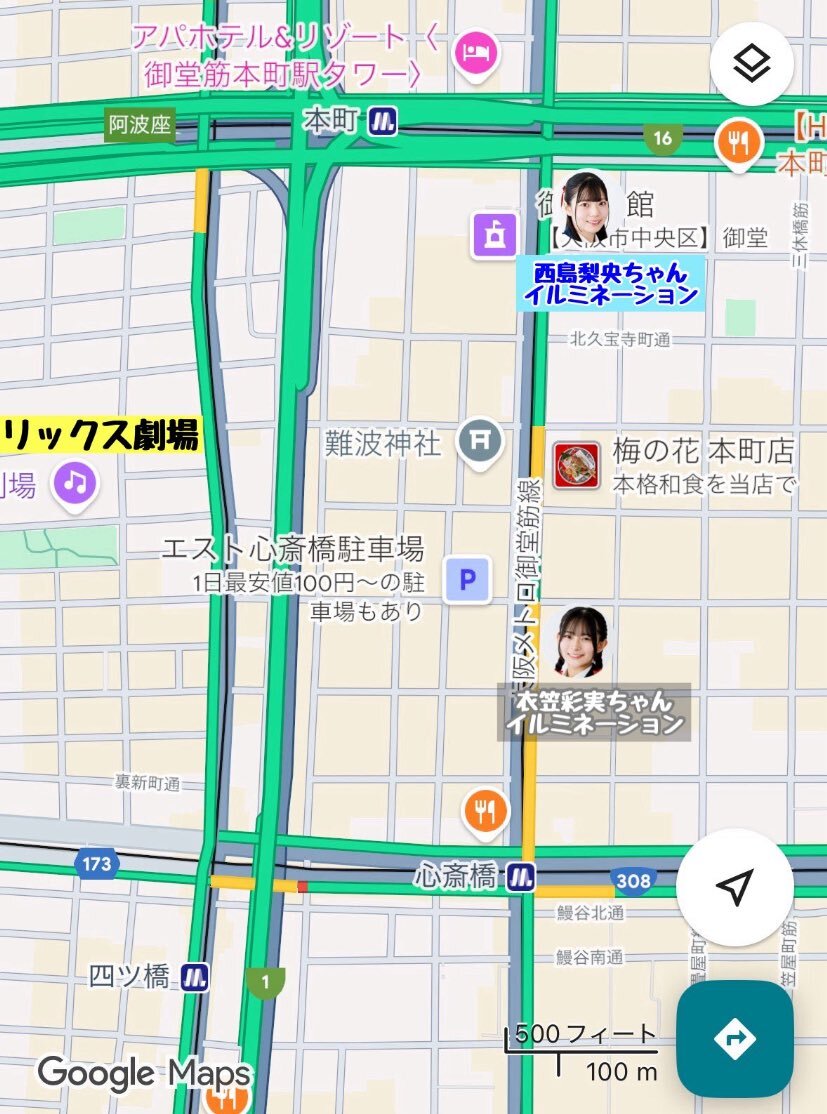
Task: Select the pink hotel pin for アパホテル
Action: pos(477,54)
